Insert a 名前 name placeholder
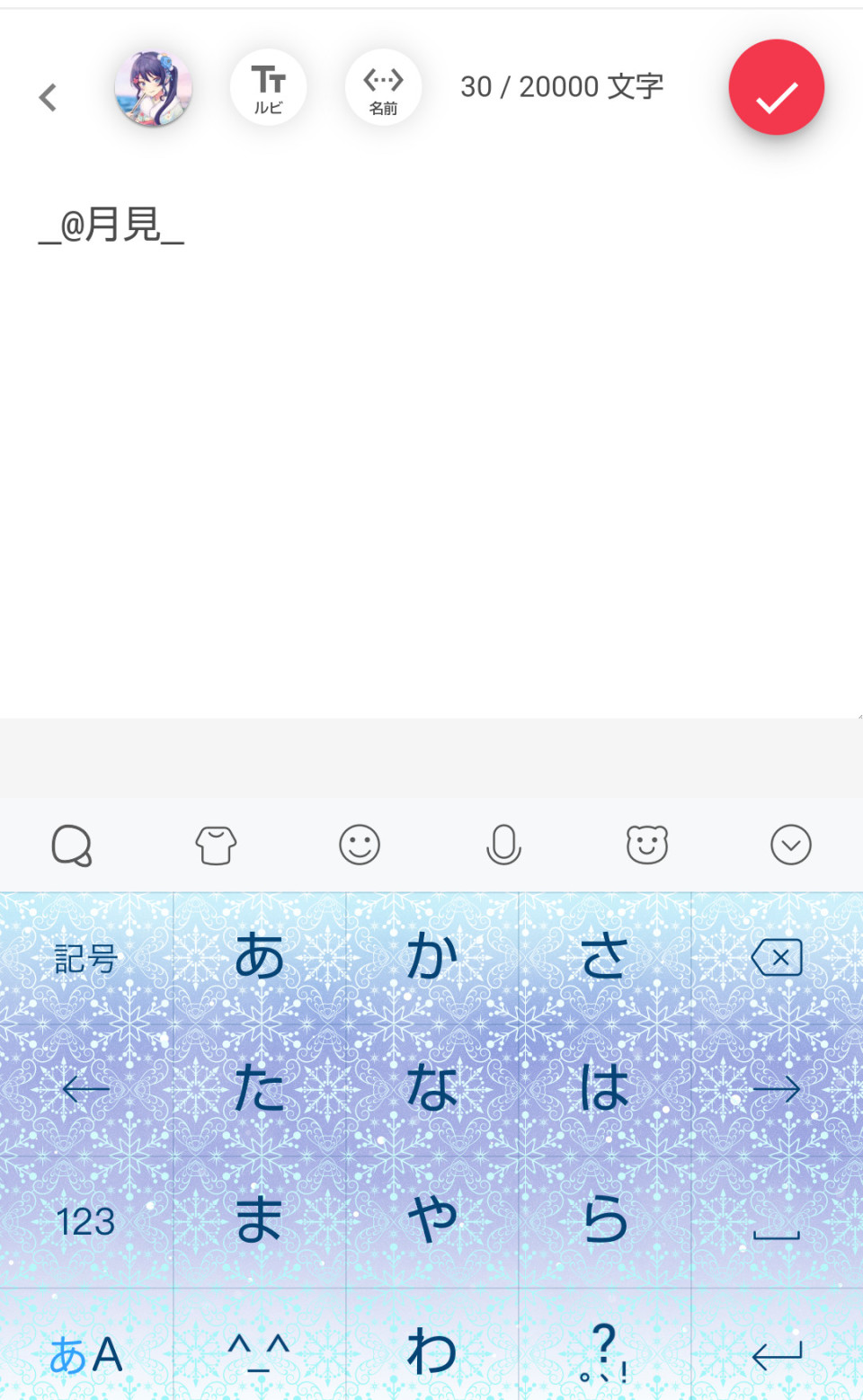Viewport: 863px width, 1400px height. 383,87
